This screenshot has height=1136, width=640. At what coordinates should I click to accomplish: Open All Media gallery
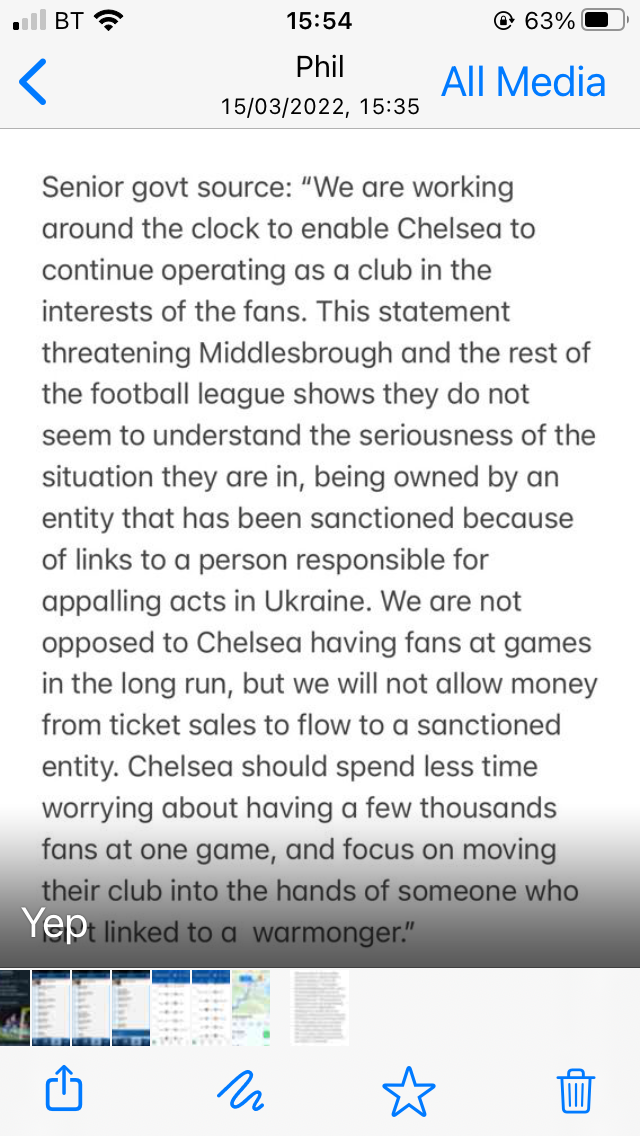coord(523,82)
